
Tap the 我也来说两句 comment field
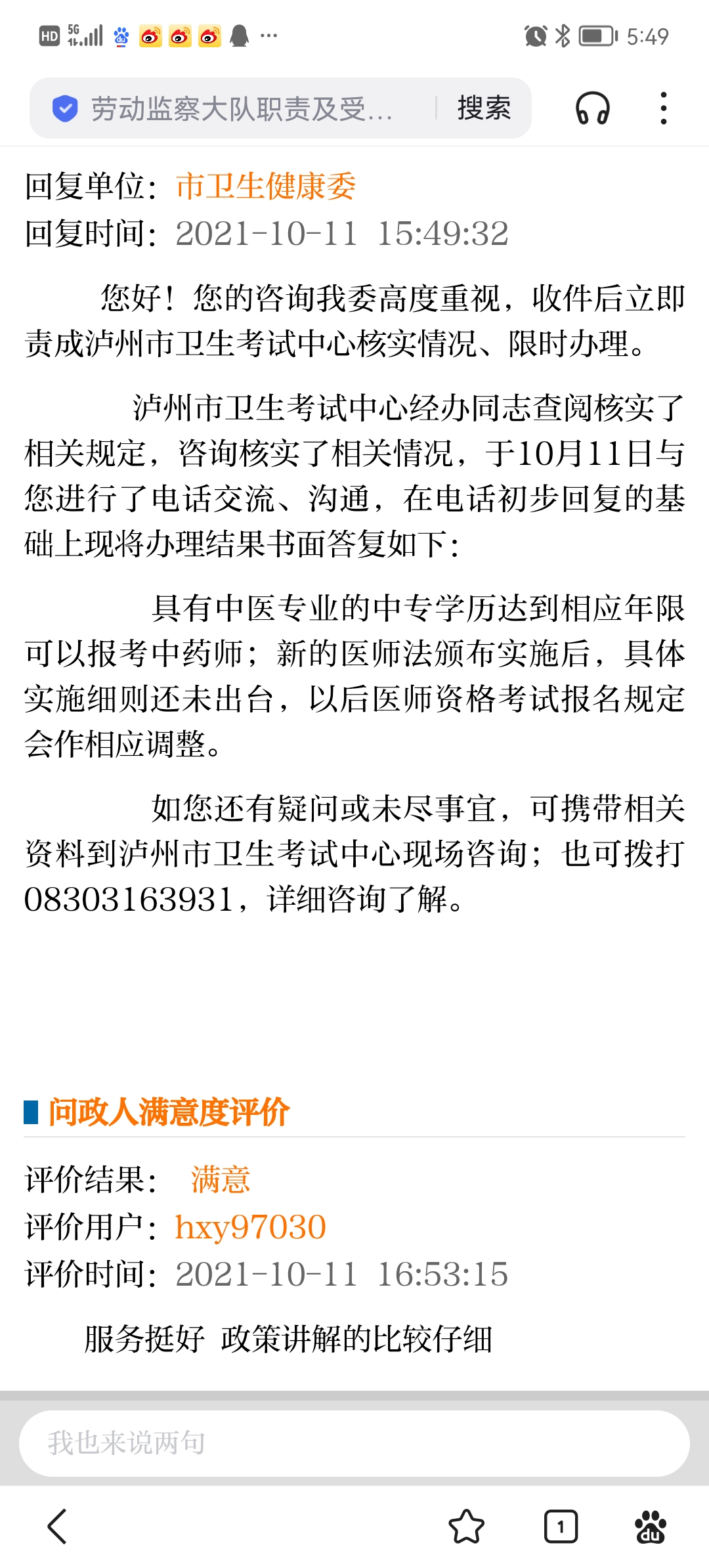[x=354, y=1443]
